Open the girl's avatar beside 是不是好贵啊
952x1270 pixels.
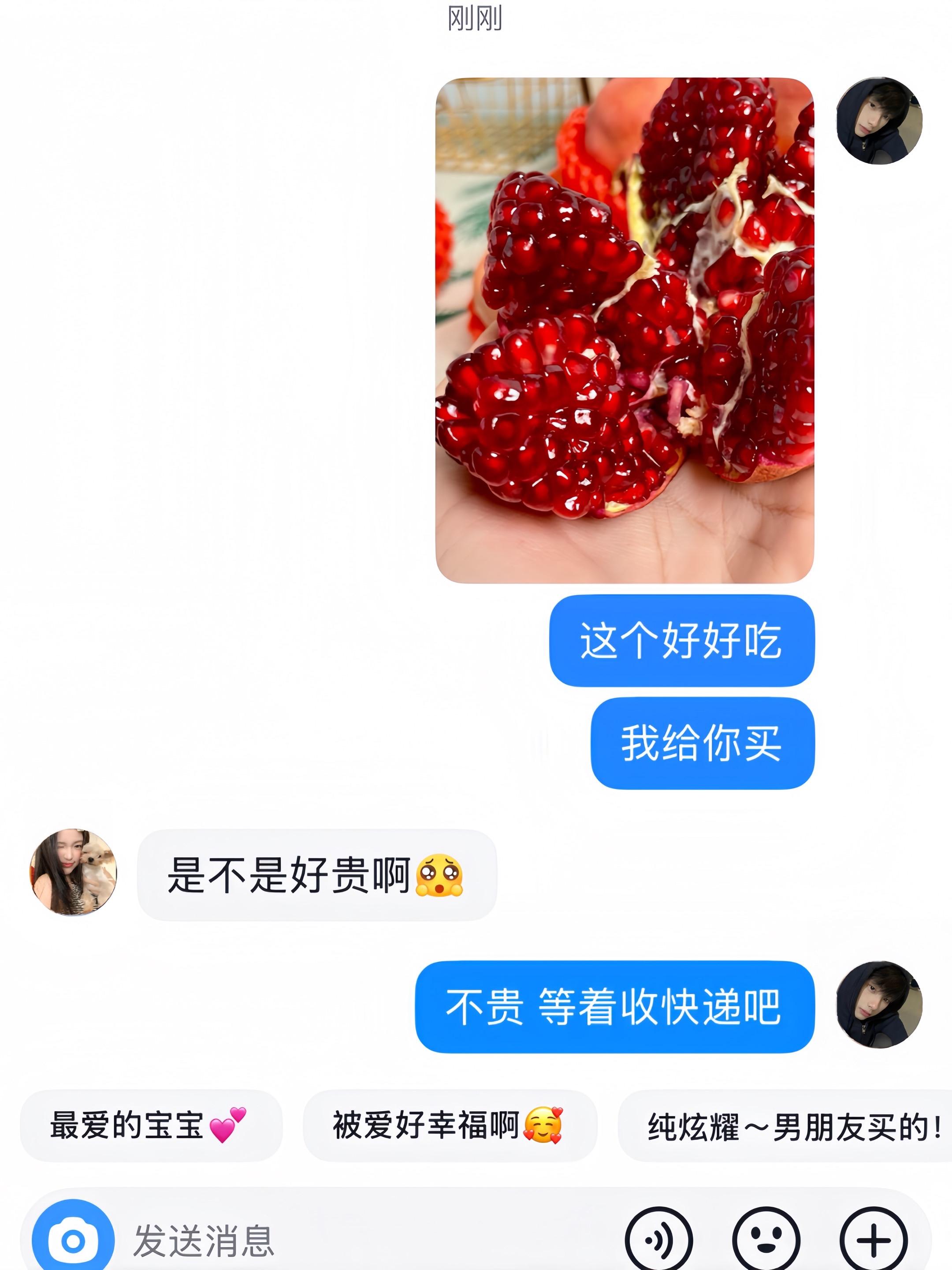tap(74, 871)
